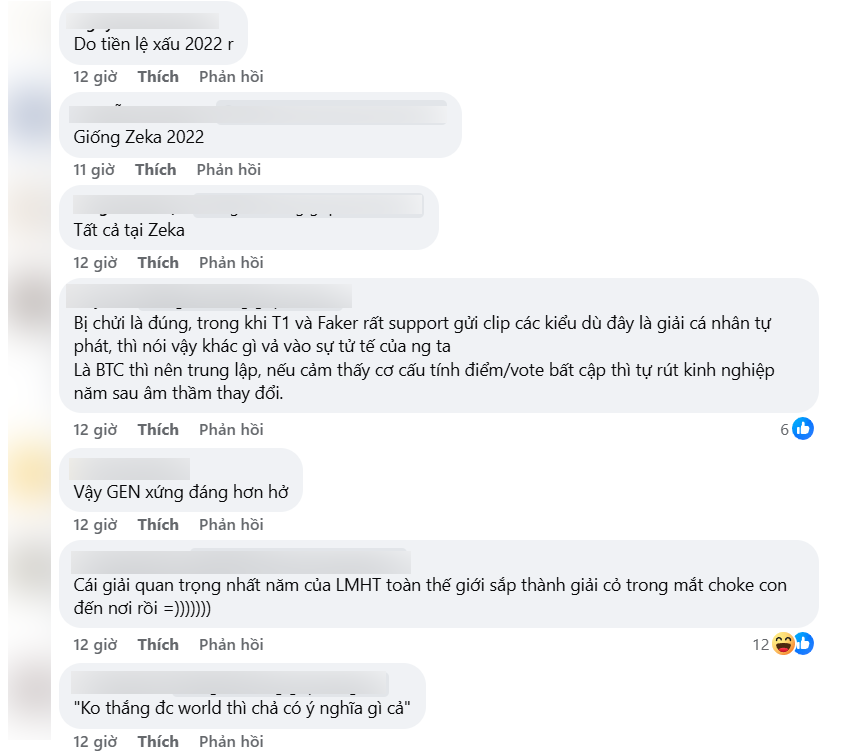Reply to the "Giống Zeka 2022" comment
Screen dimensions: 868x754
(228, 170)
